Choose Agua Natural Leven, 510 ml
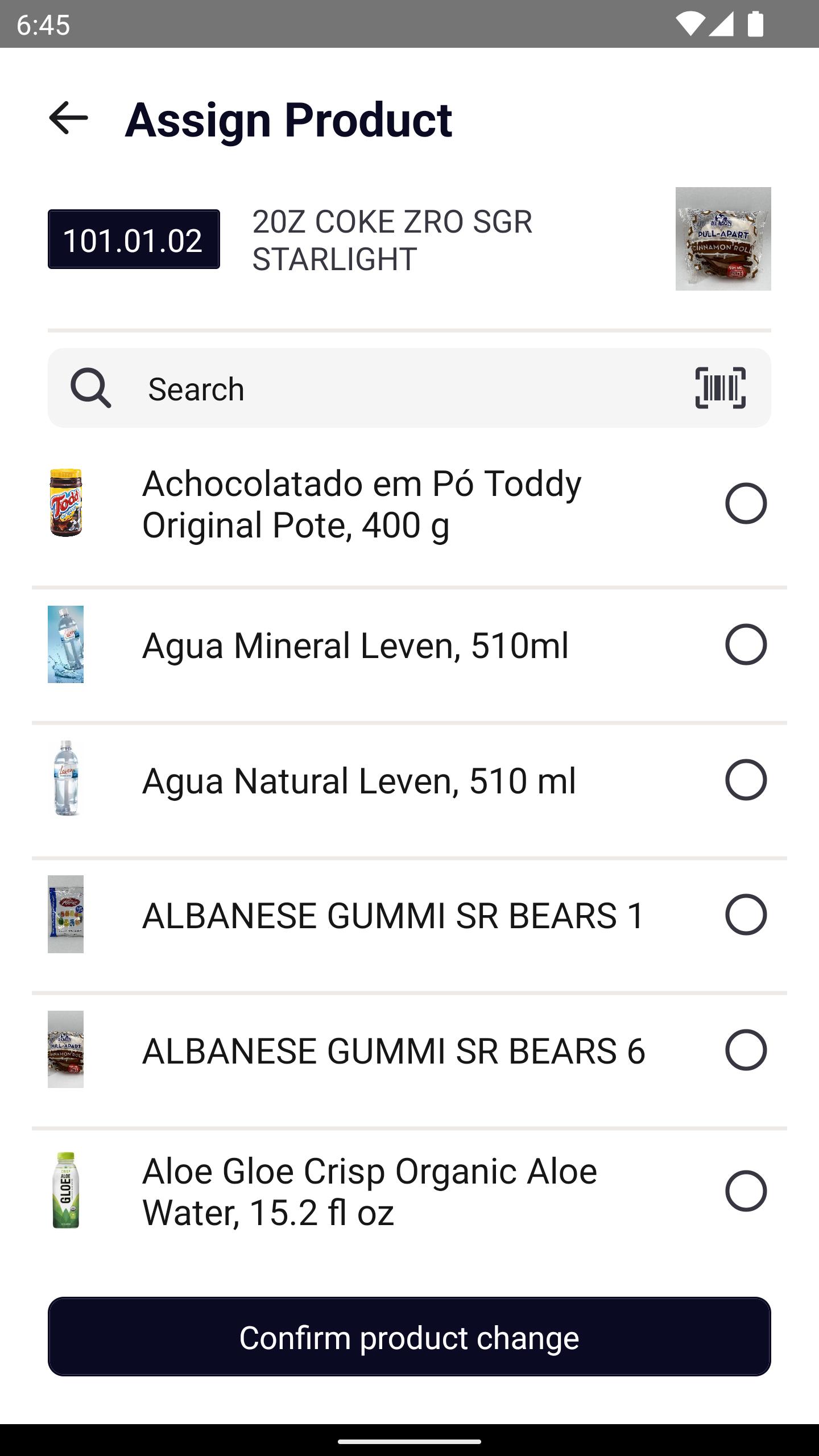 tap(409, 780)
